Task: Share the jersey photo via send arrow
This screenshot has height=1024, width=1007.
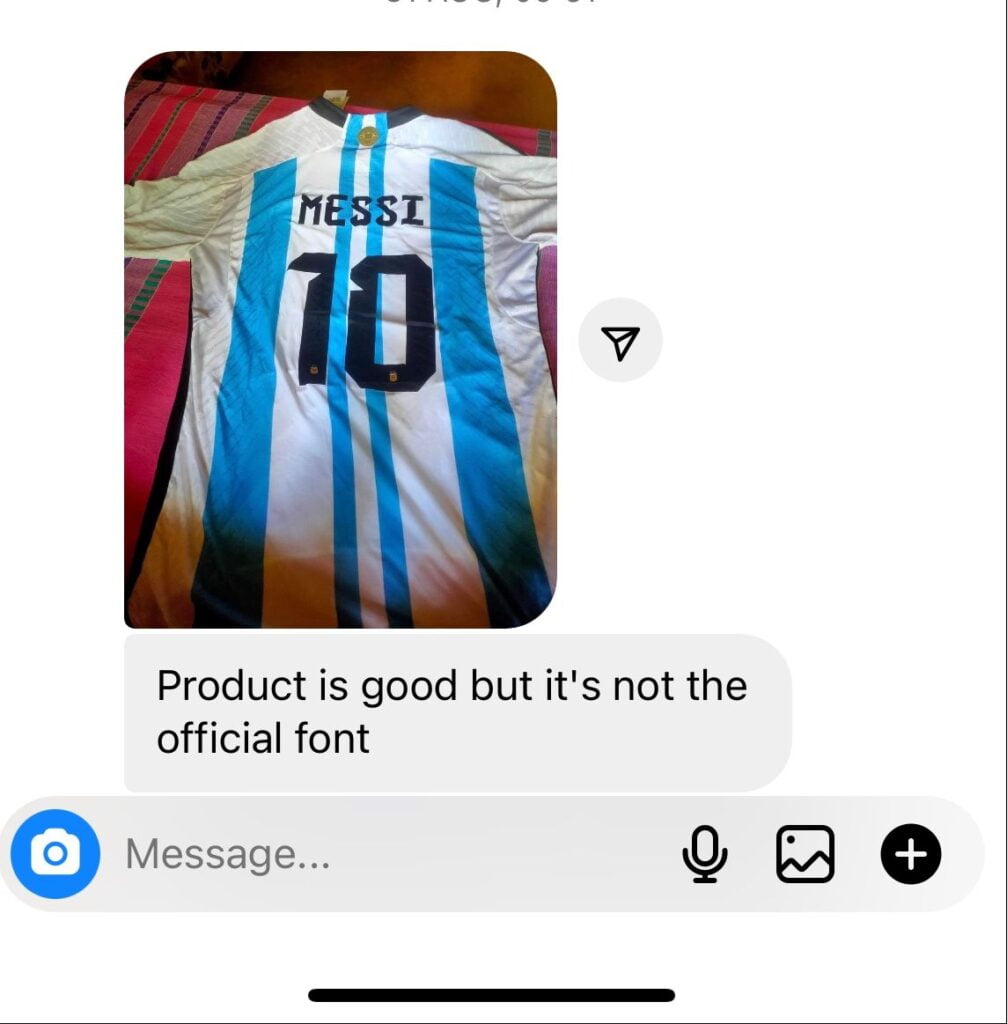Action: pos(620,340)
